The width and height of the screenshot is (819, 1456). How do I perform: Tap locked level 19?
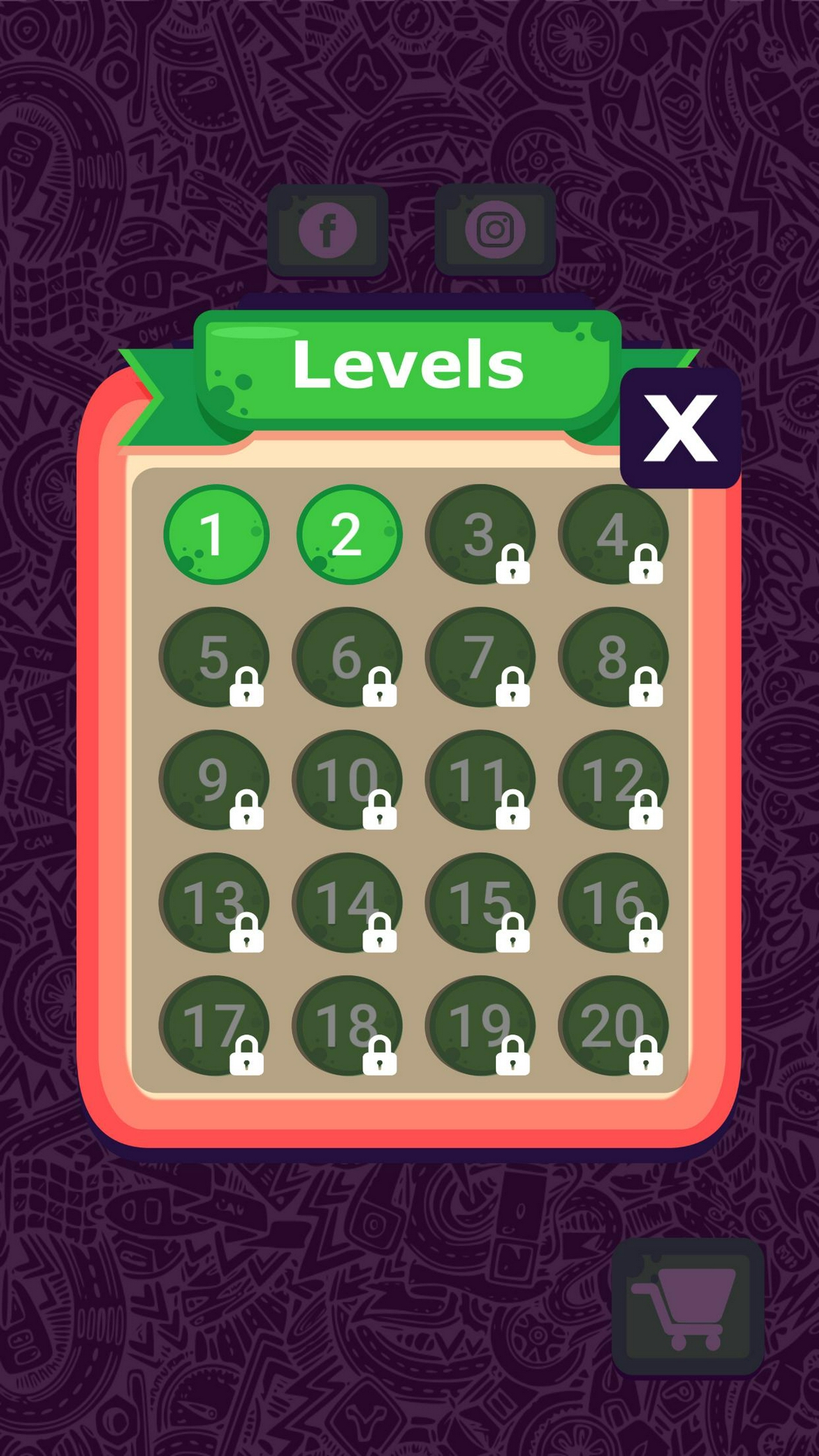(x=481, y=1025)
